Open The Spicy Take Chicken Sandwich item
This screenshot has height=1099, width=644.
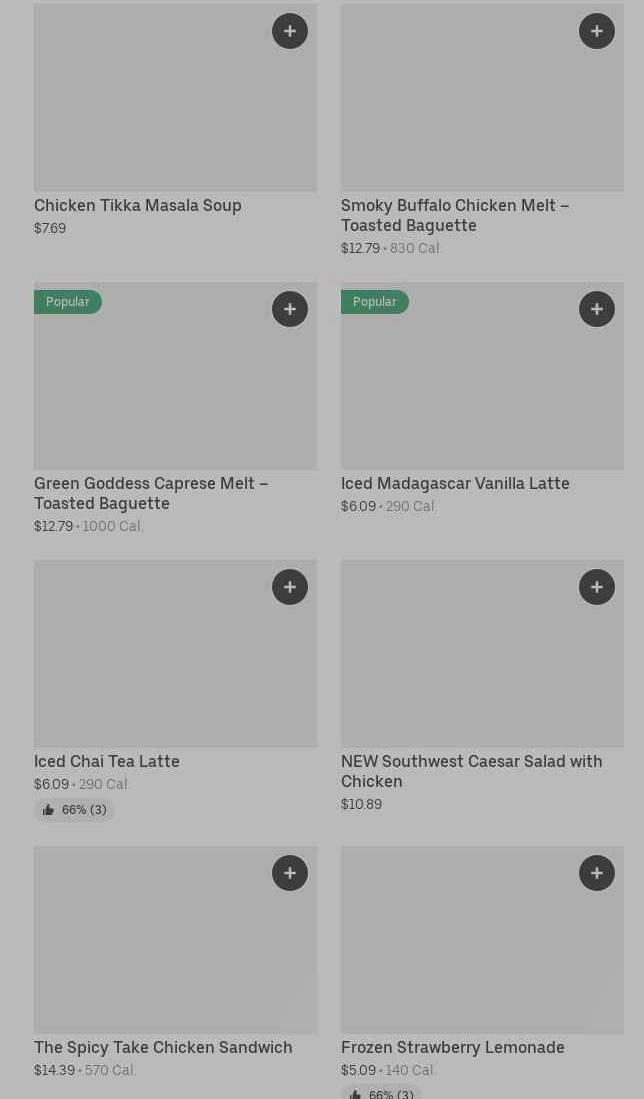click(x=163, y=1047)
